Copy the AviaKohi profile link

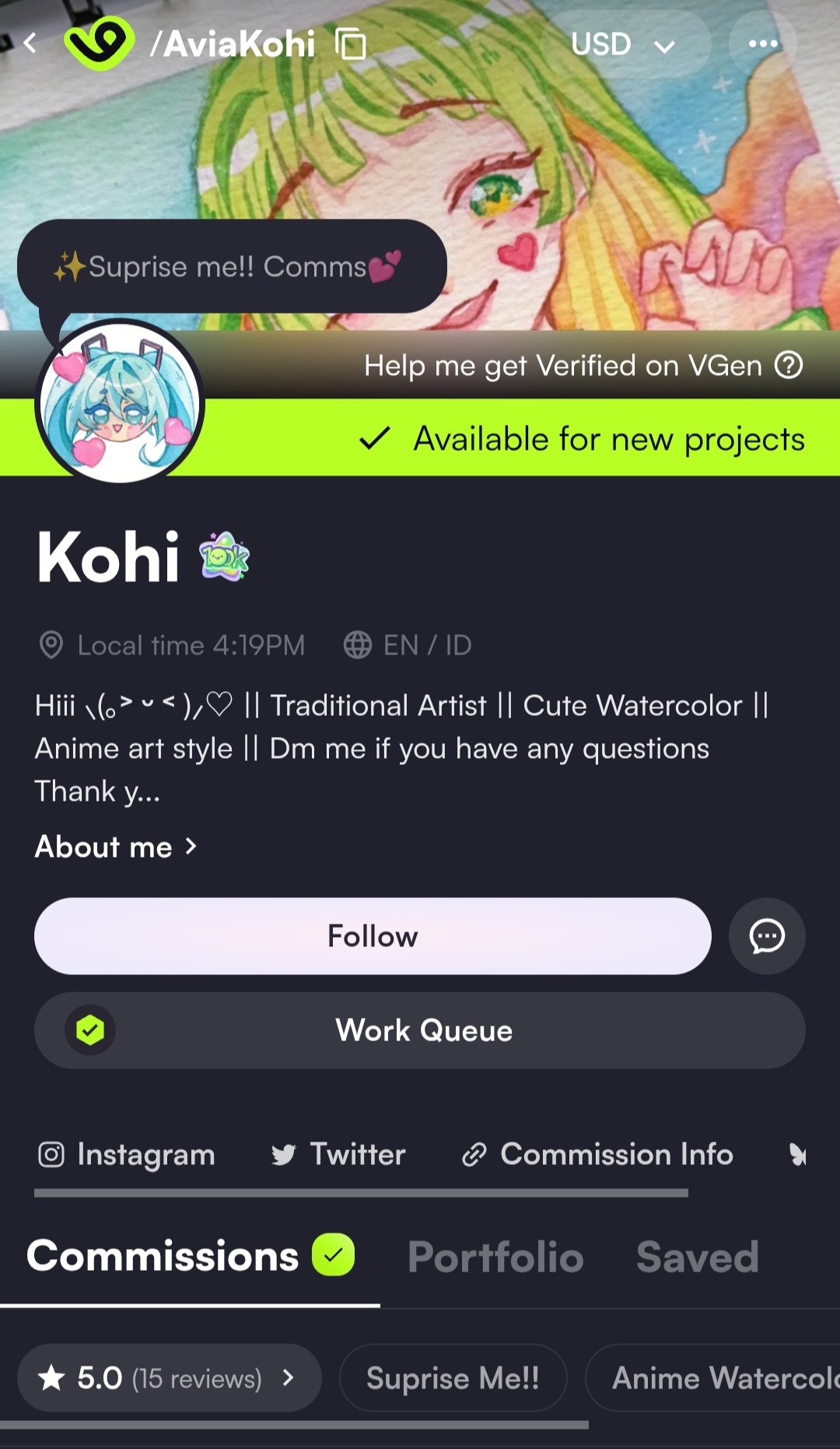click(351, 44)
